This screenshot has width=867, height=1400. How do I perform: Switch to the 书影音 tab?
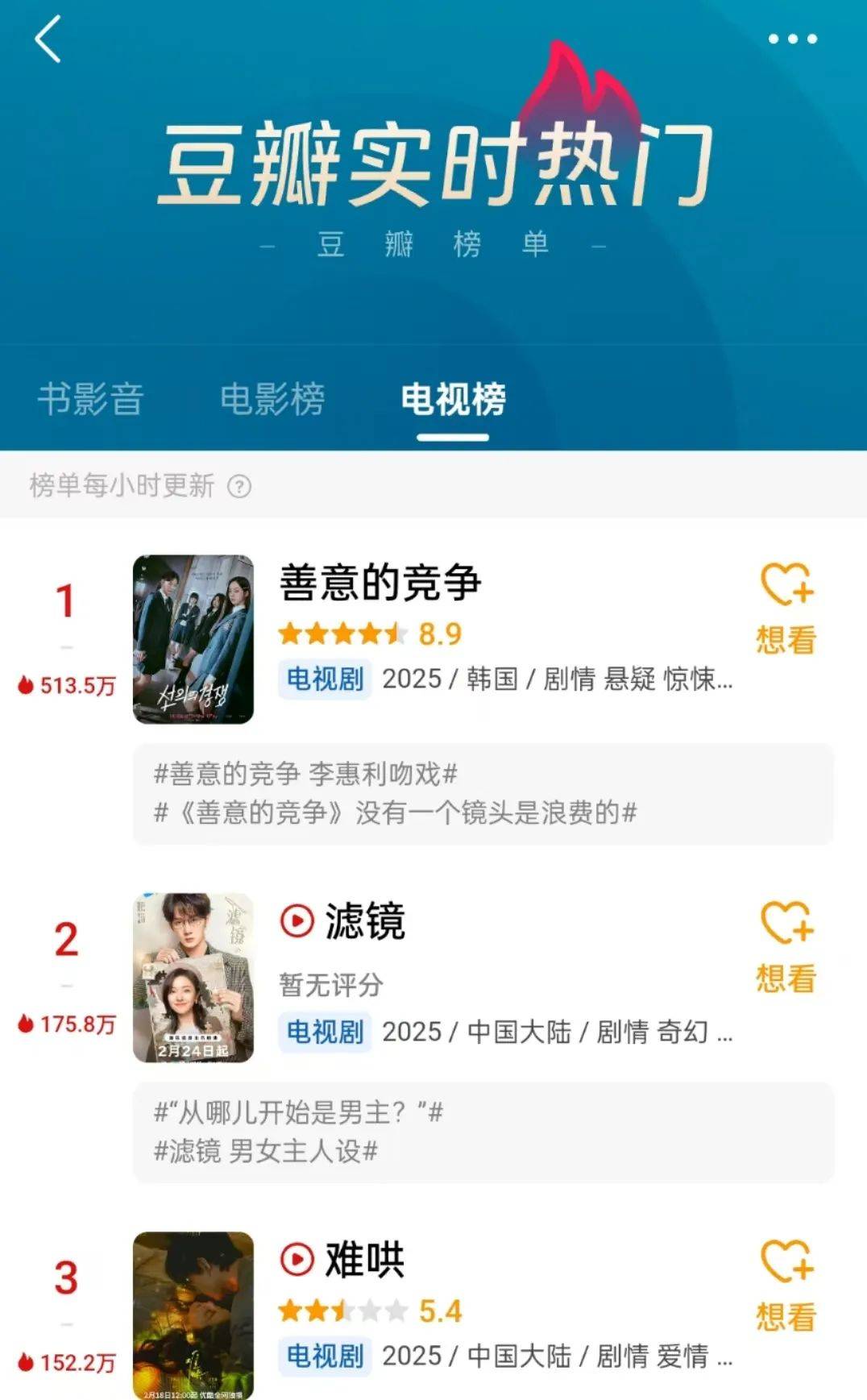[x=90, y=399]
